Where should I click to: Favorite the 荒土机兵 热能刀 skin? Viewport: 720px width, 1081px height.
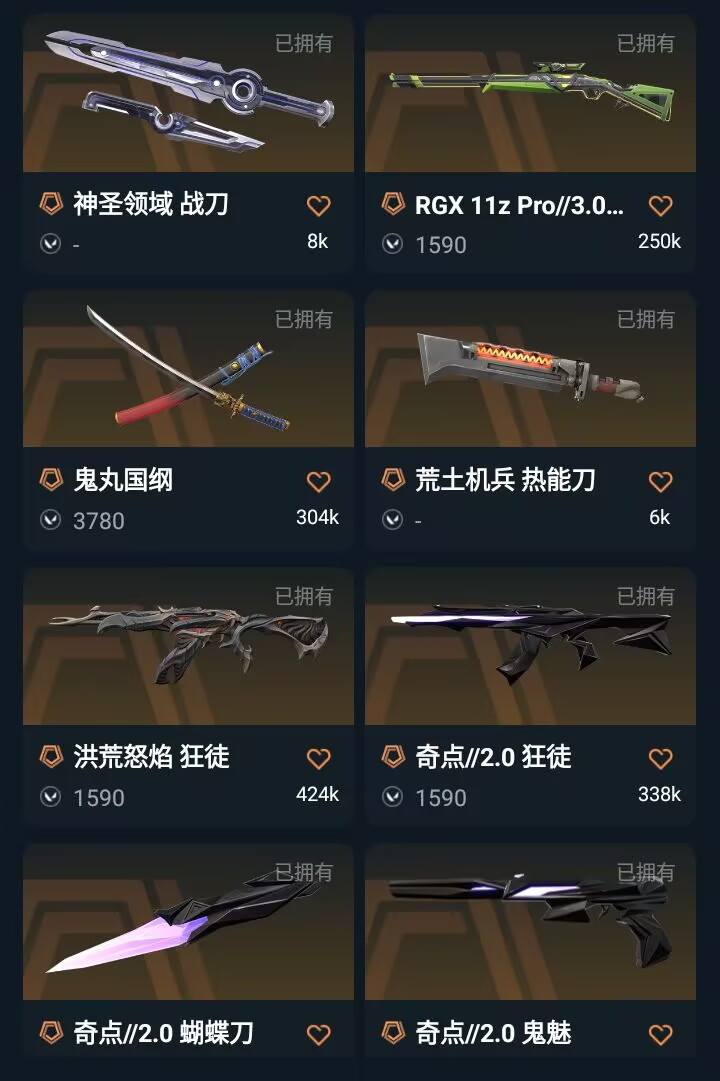click(660, 482)
